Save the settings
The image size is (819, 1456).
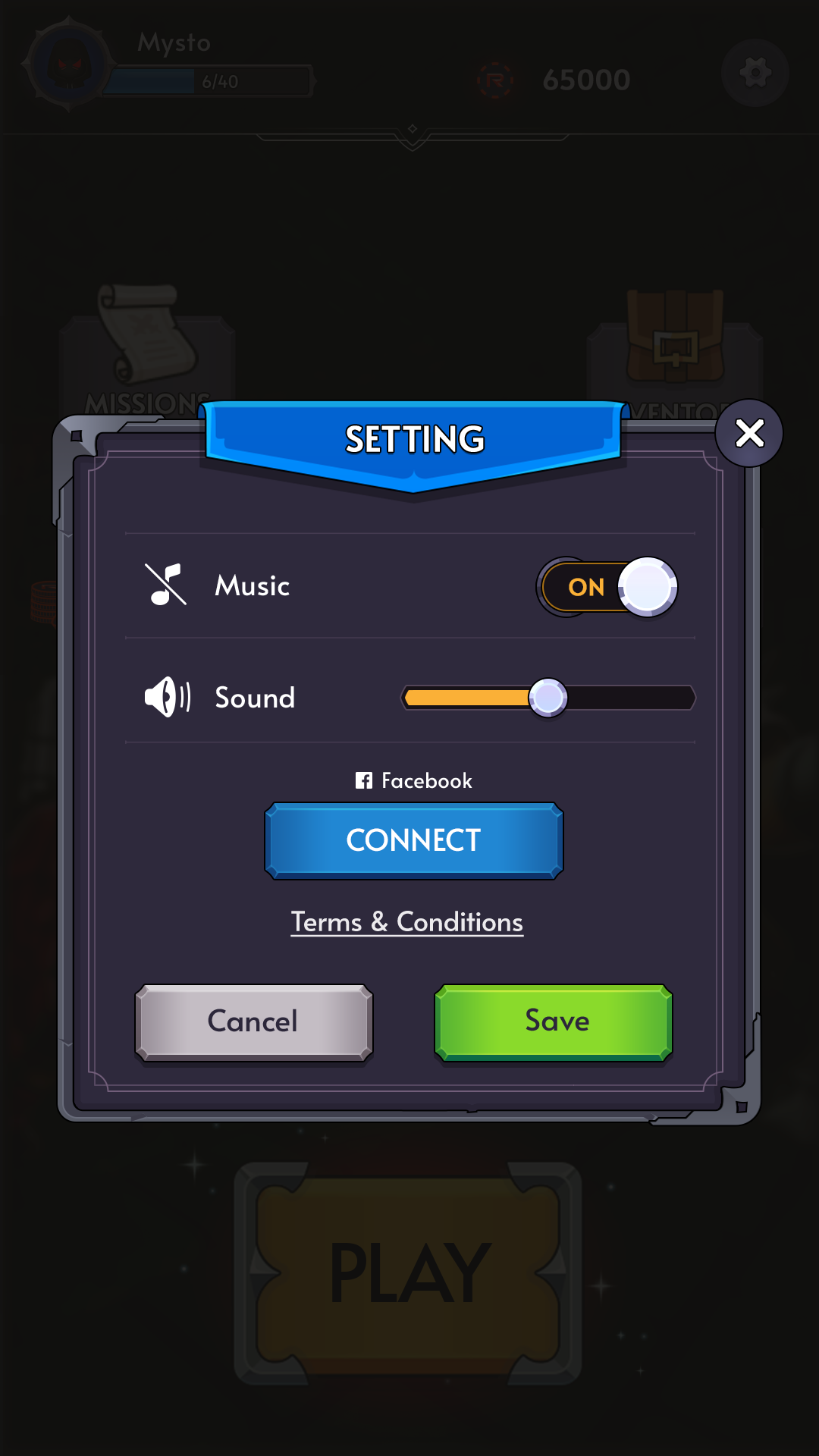pyautogui.click(x=554, y=1021)
